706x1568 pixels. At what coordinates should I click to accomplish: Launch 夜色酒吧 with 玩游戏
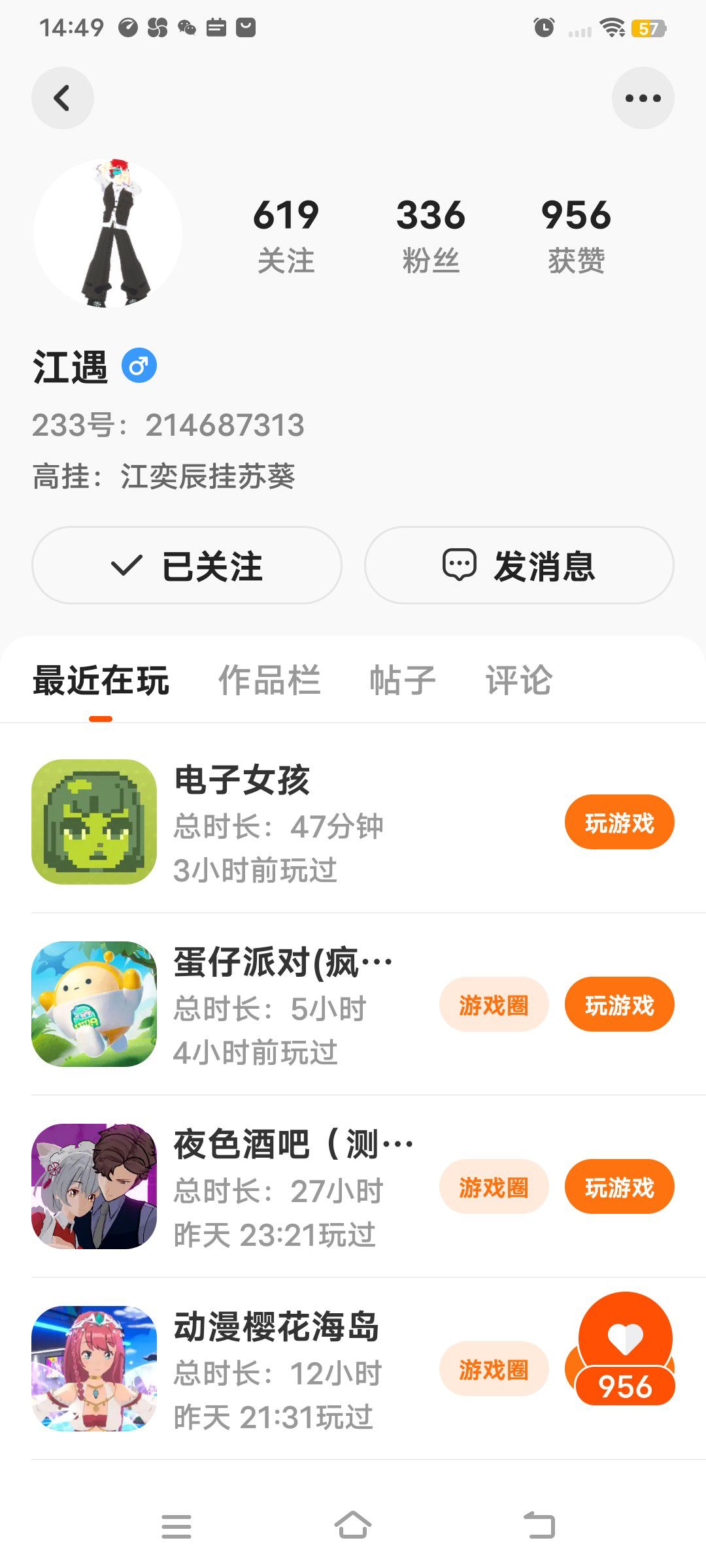(x=619, y=1187)
